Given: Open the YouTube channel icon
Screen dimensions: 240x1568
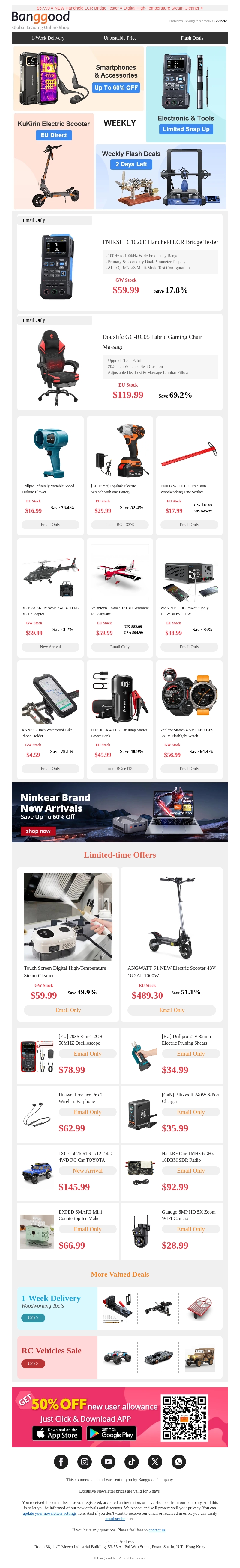Looking at the screenshot, I should point(108,1461).
